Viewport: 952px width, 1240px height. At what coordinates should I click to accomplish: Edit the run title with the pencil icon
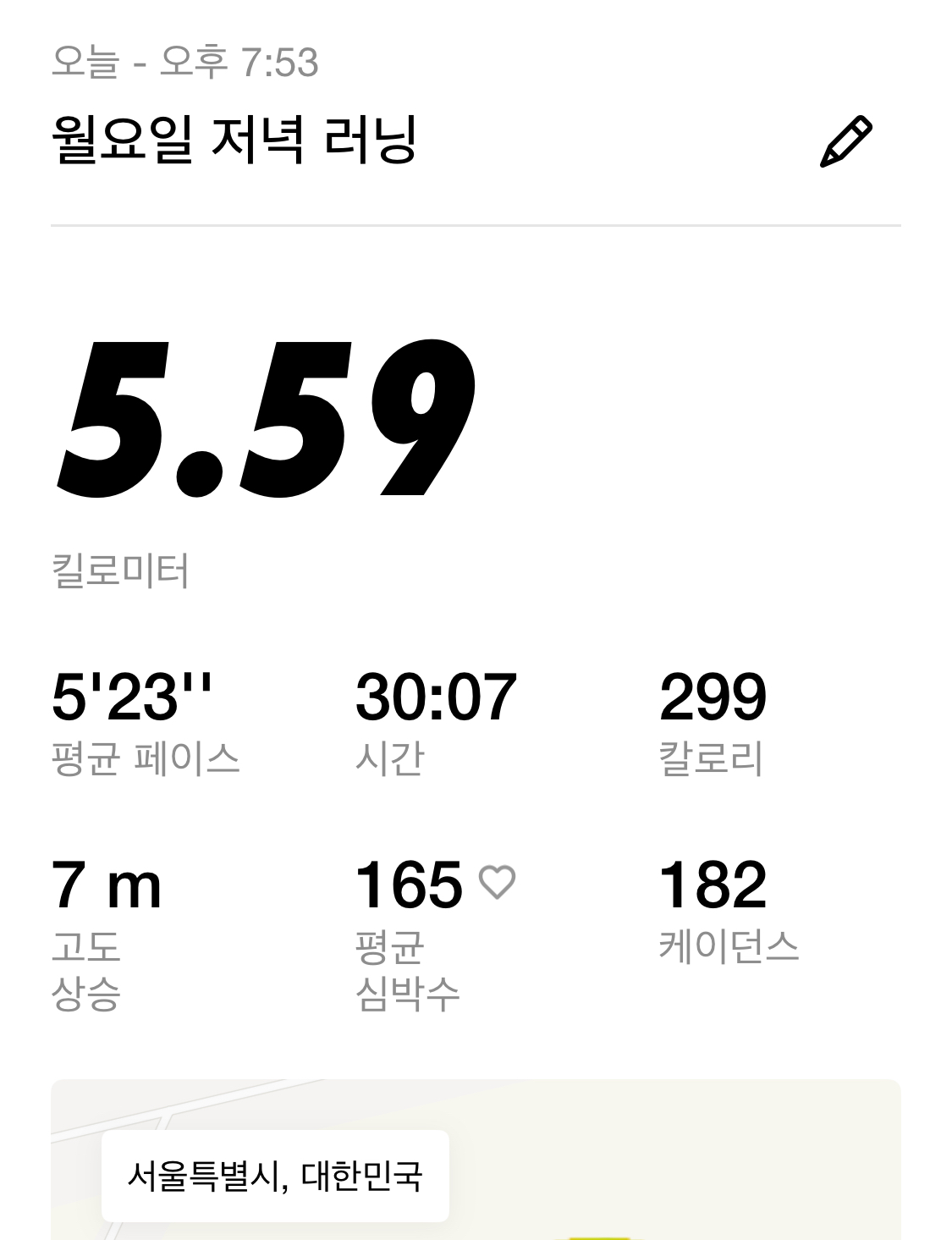845,142
